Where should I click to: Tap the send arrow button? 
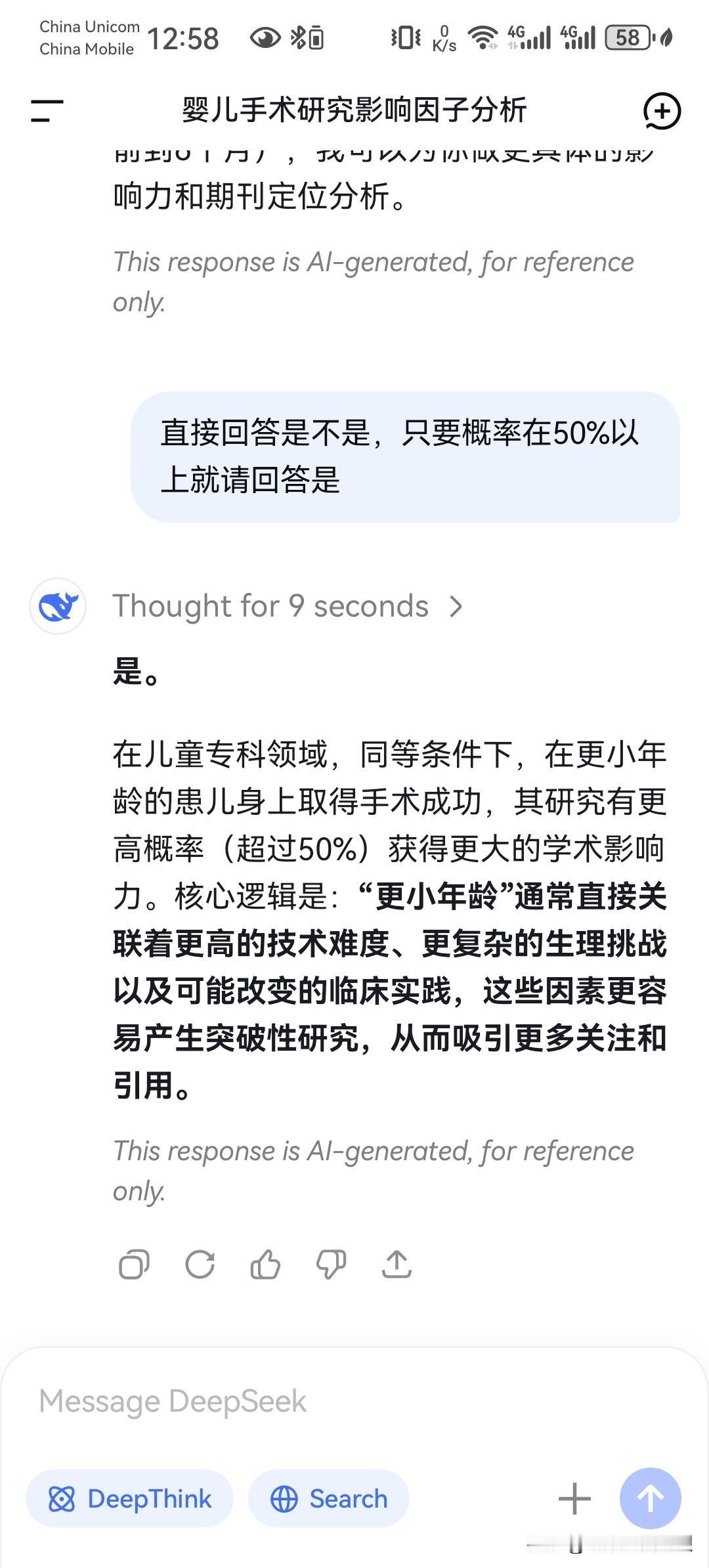[x=650, y=1499]
